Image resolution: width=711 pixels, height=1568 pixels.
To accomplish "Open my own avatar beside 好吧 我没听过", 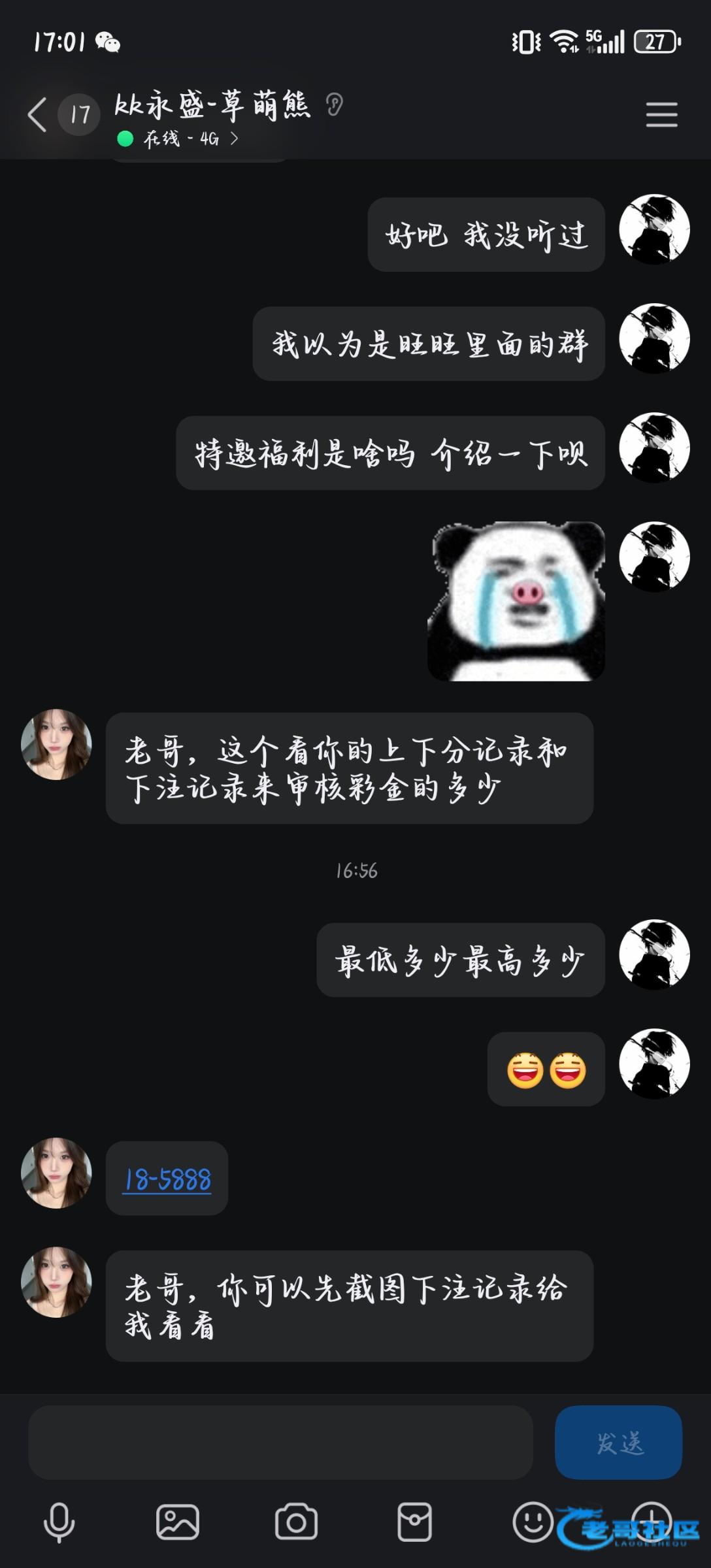I will pyautogui.click(x=654, y=230).
